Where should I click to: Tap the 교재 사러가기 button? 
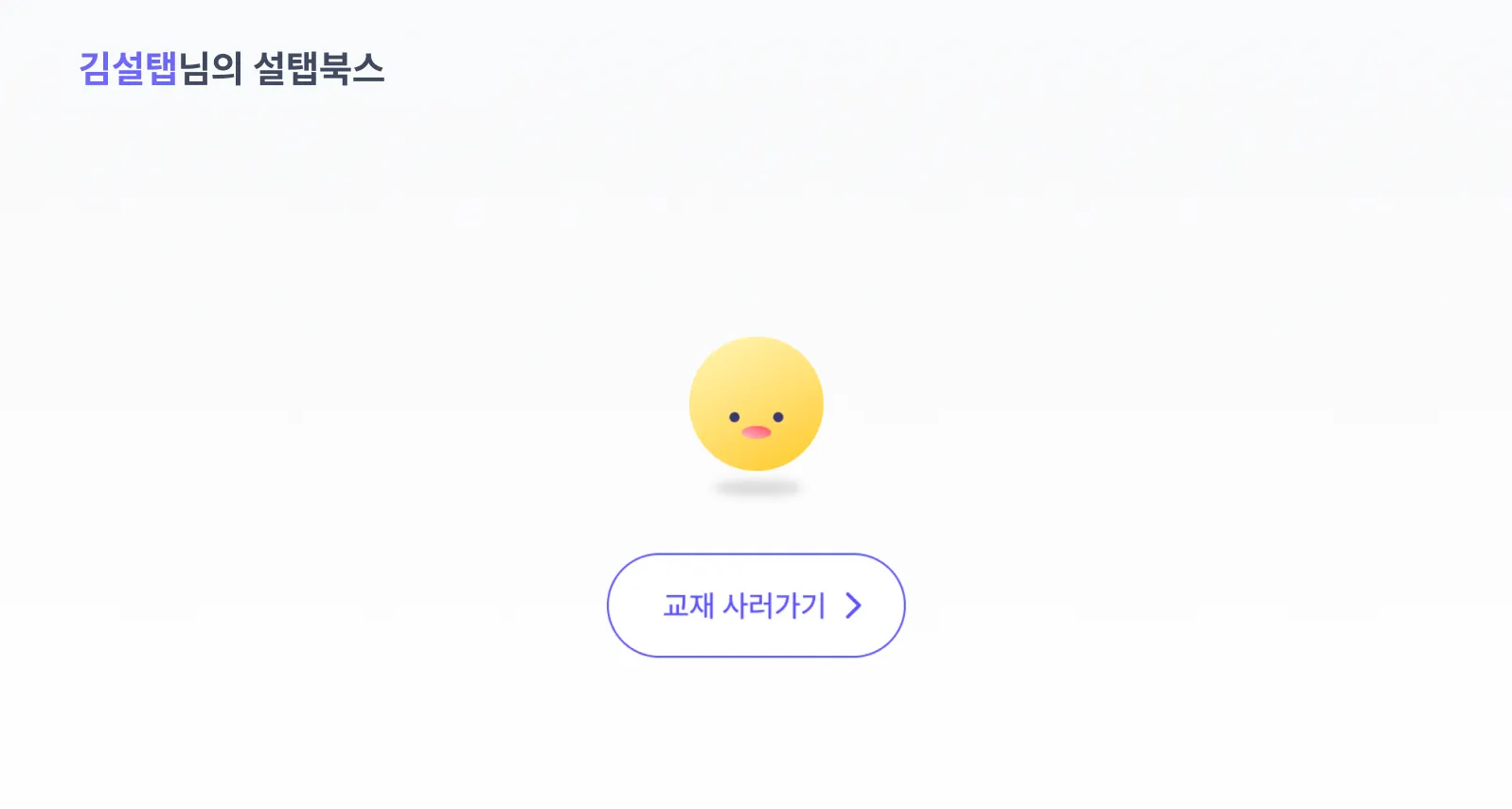[756, 606]
